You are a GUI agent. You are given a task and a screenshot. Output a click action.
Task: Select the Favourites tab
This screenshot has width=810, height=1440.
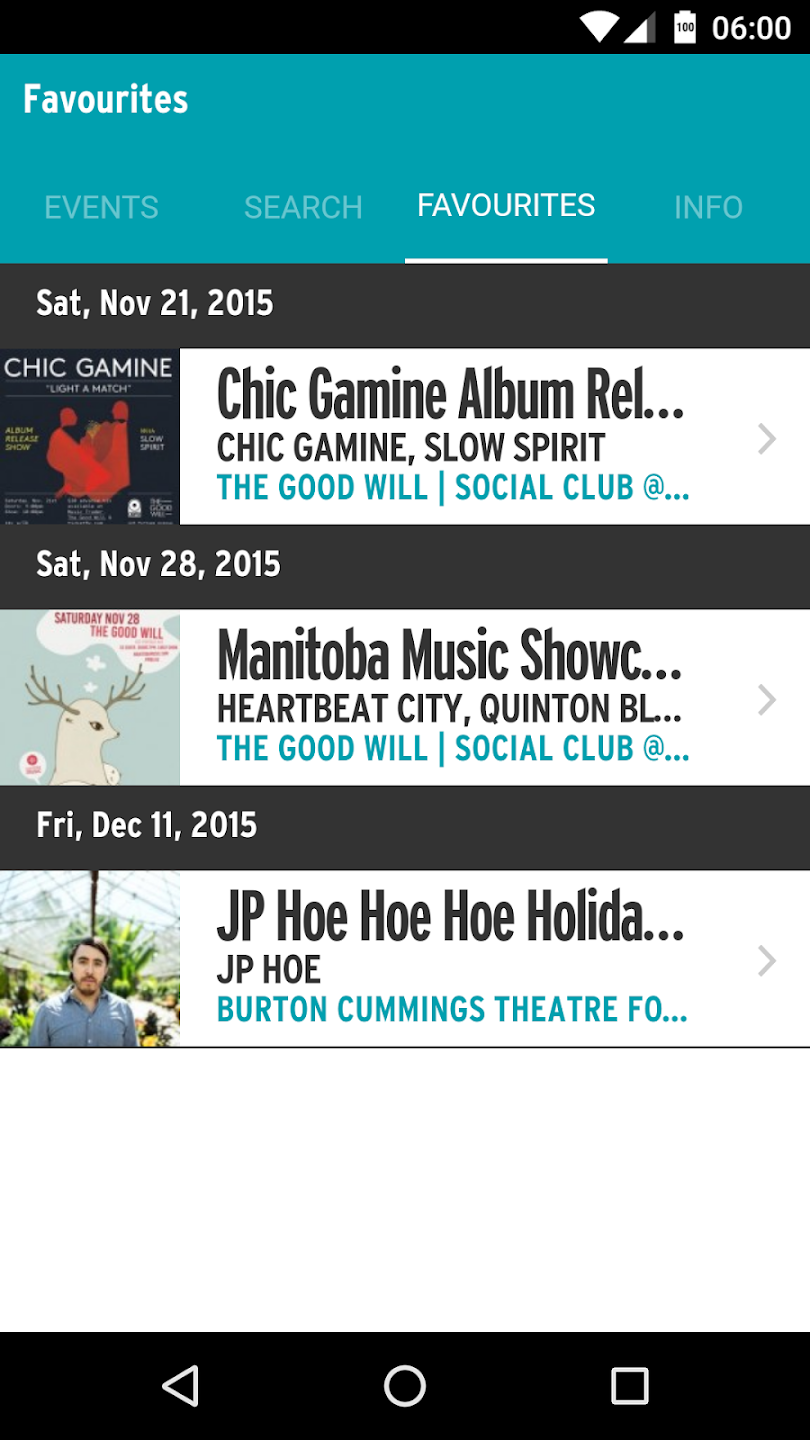tap(506, 206)
